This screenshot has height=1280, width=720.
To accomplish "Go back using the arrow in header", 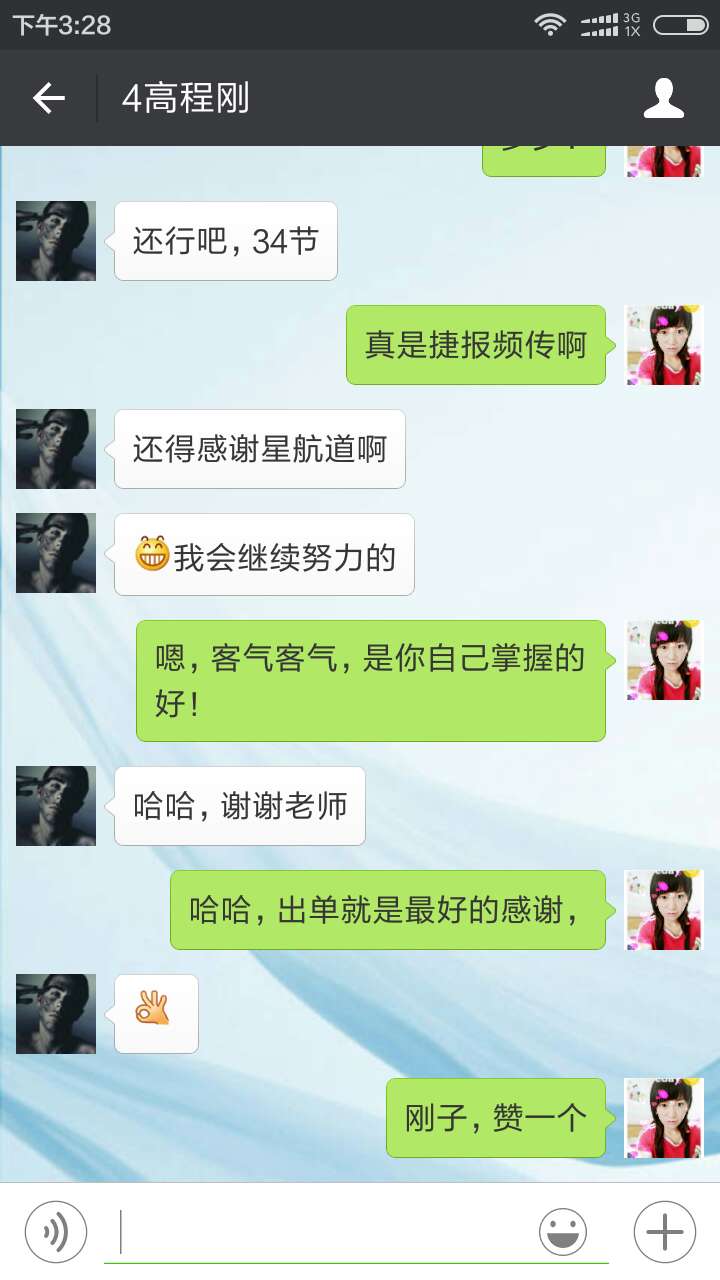I will pyautogui.click(x=48, y=98).
